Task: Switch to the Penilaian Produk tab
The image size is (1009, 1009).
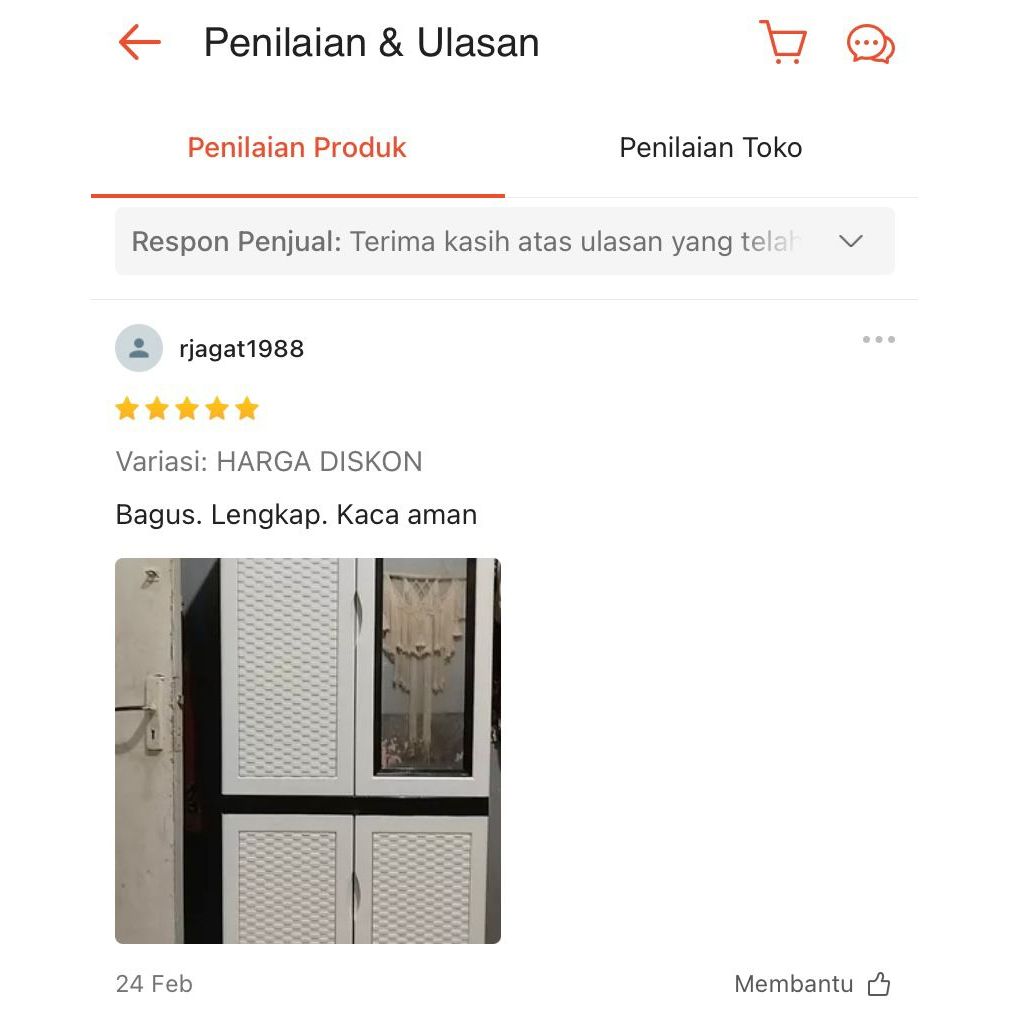Action: click(297, 148)
